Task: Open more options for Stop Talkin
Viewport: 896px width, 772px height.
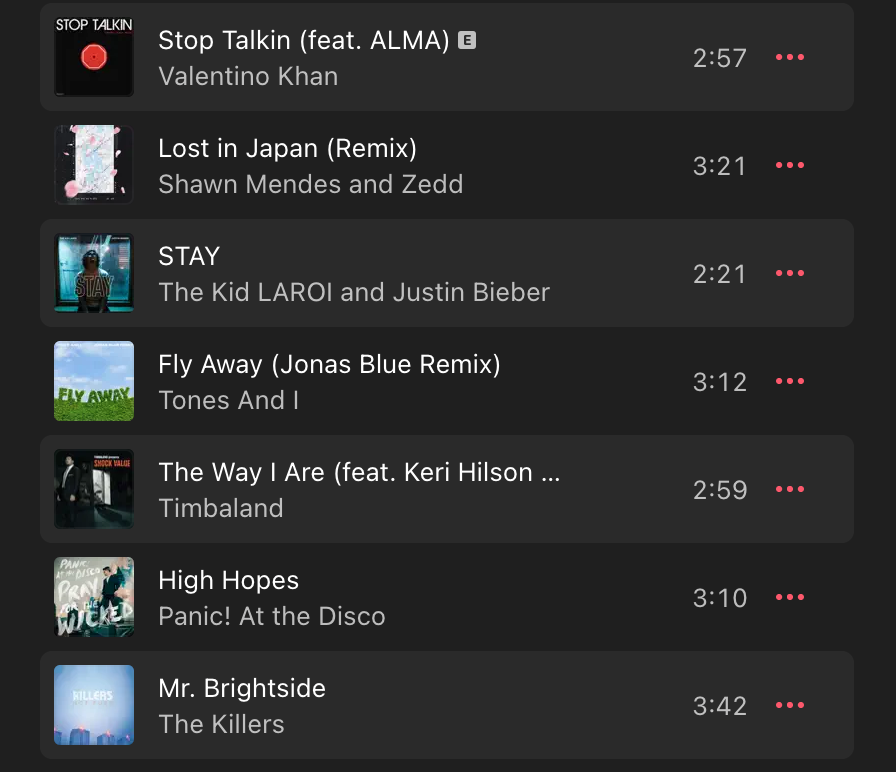Action: click(x=789, y=57)
